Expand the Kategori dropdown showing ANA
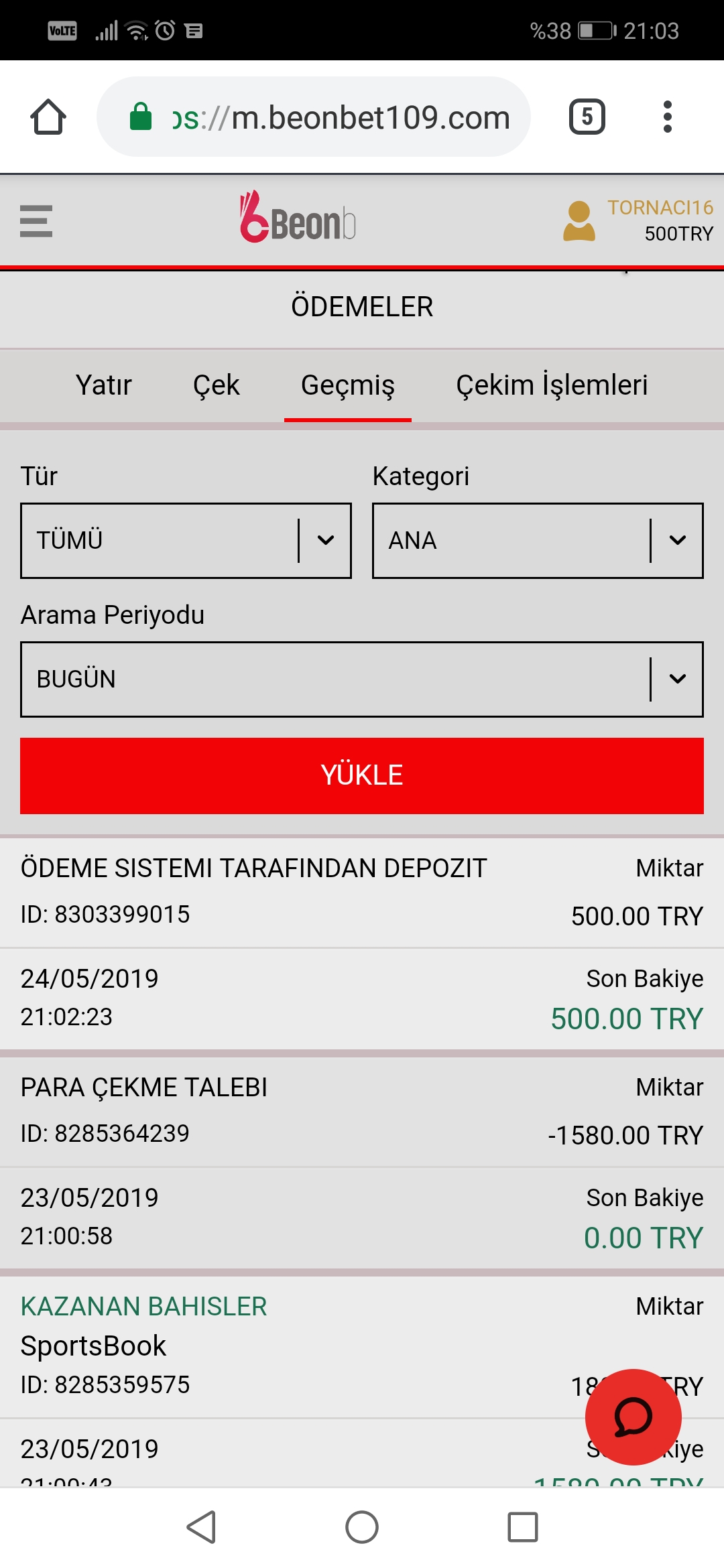 tap(538, 541)
